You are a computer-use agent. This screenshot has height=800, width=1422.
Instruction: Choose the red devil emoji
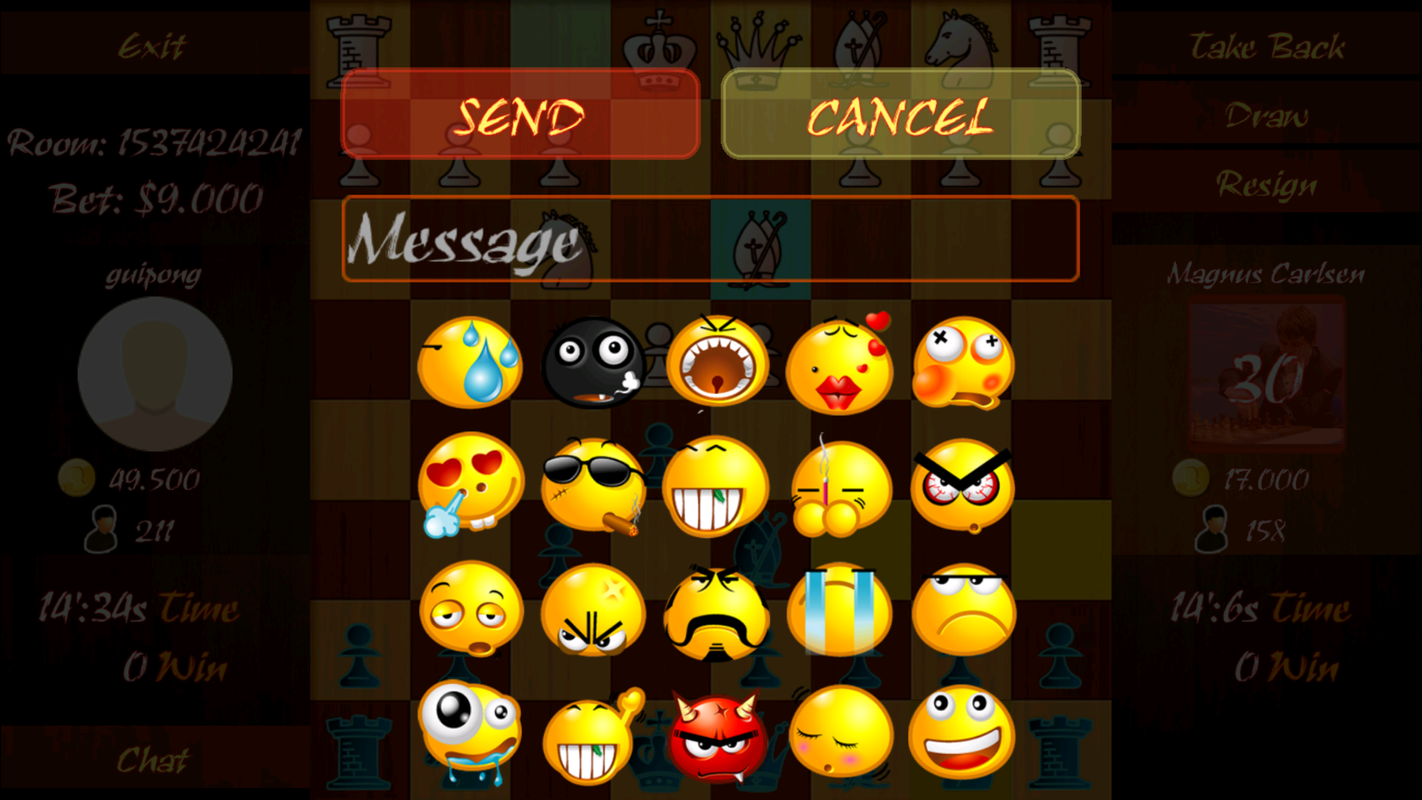pos(717,738)
